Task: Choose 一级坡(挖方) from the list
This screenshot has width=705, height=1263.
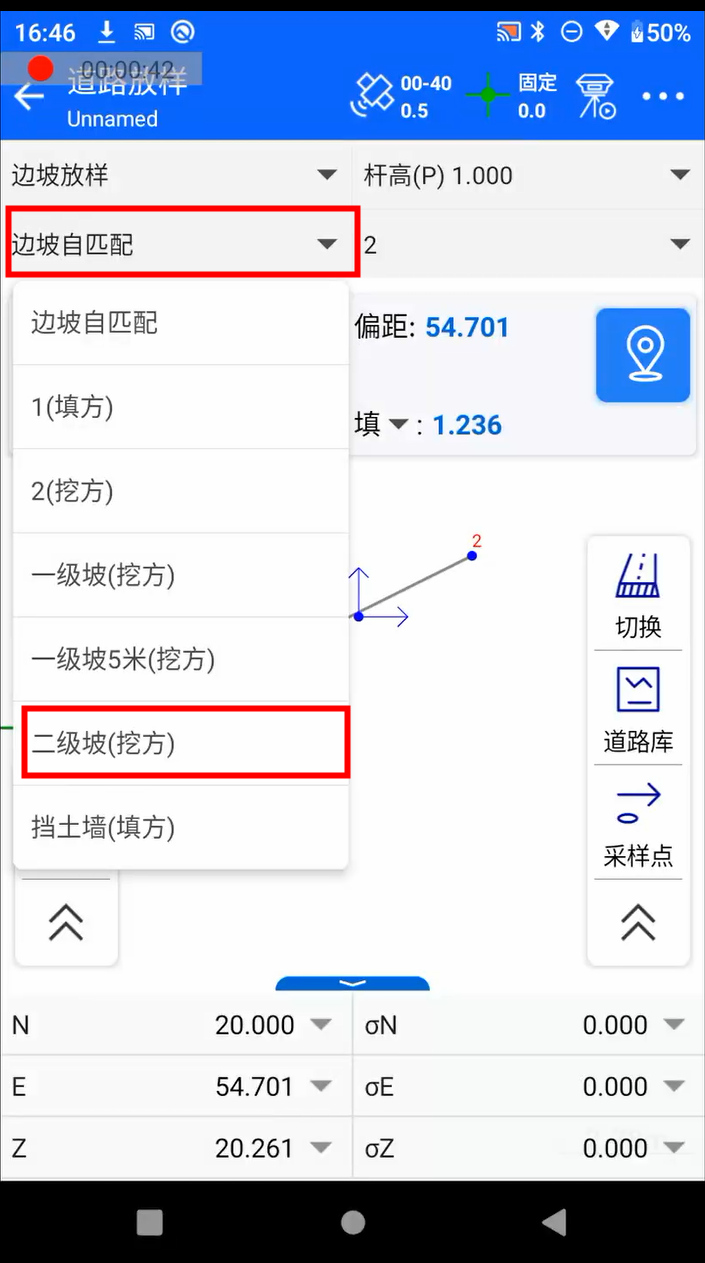Action: [x=180, y=575]
